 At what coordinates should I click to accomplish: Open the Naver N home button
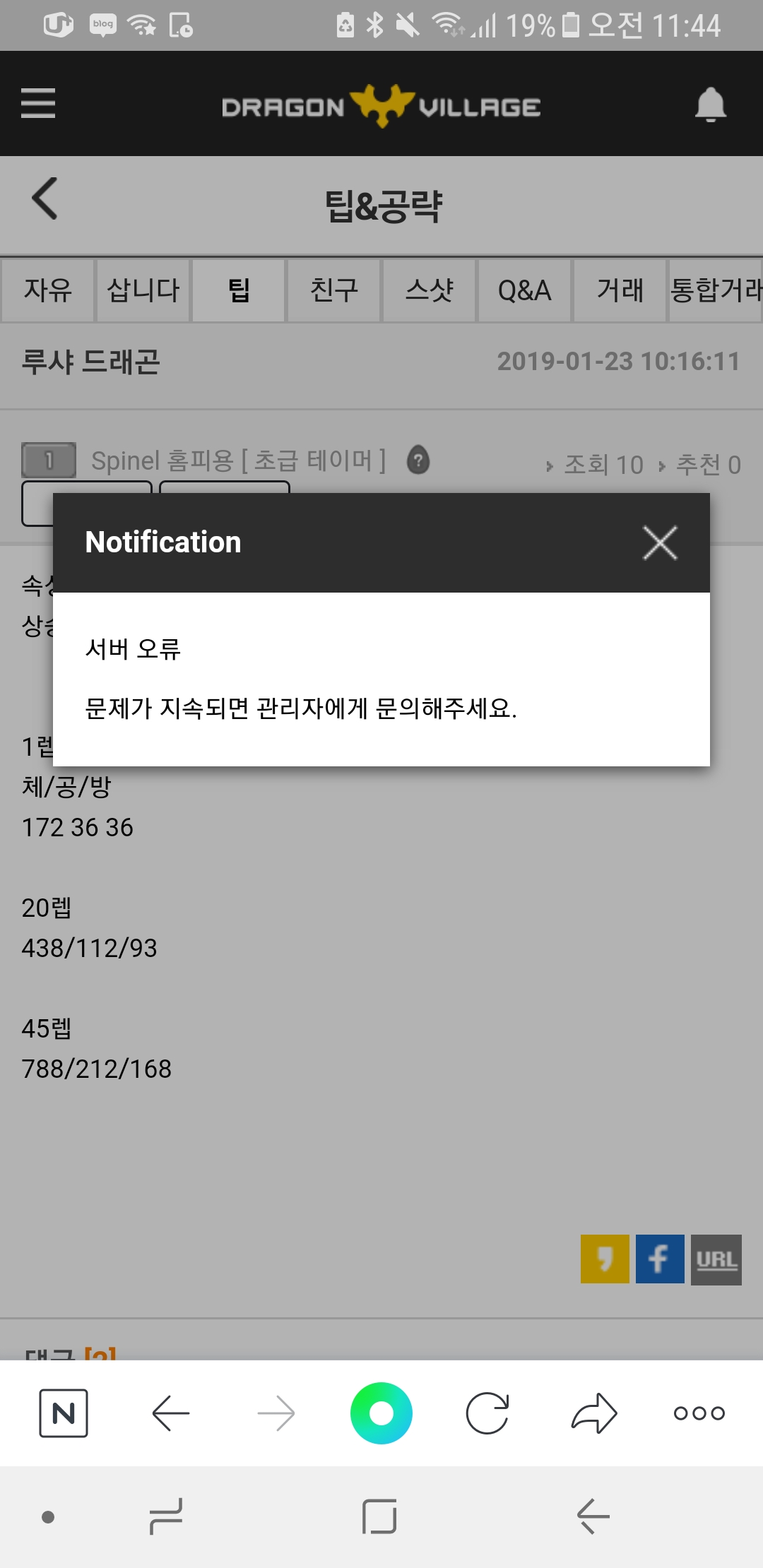coord(64,1413)
